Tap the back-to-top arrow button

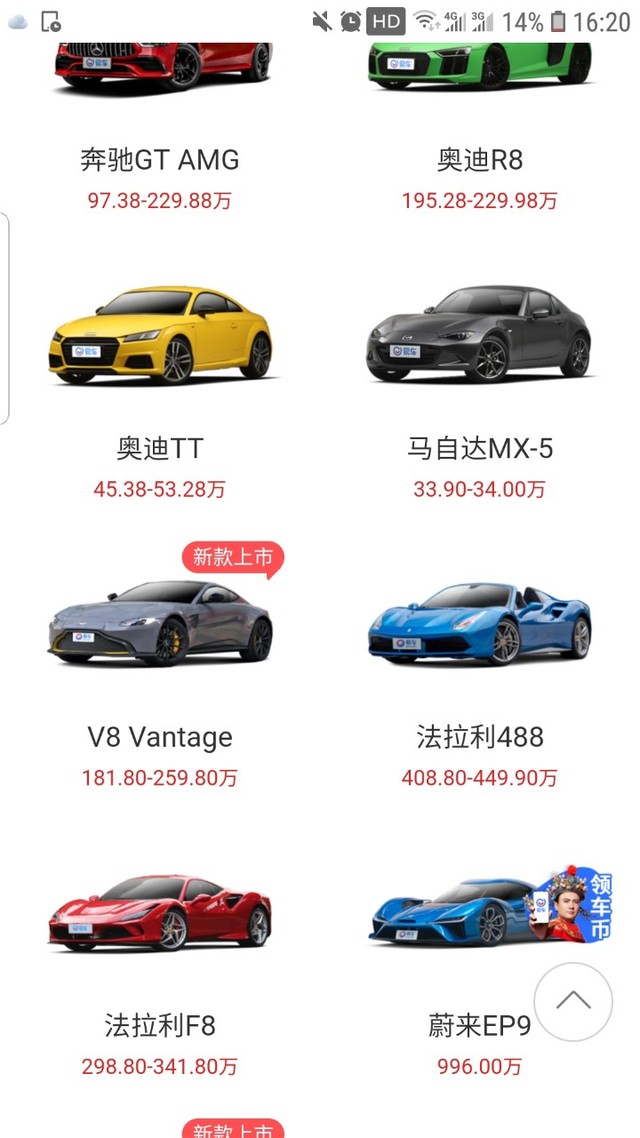[x=573, y=1001]
